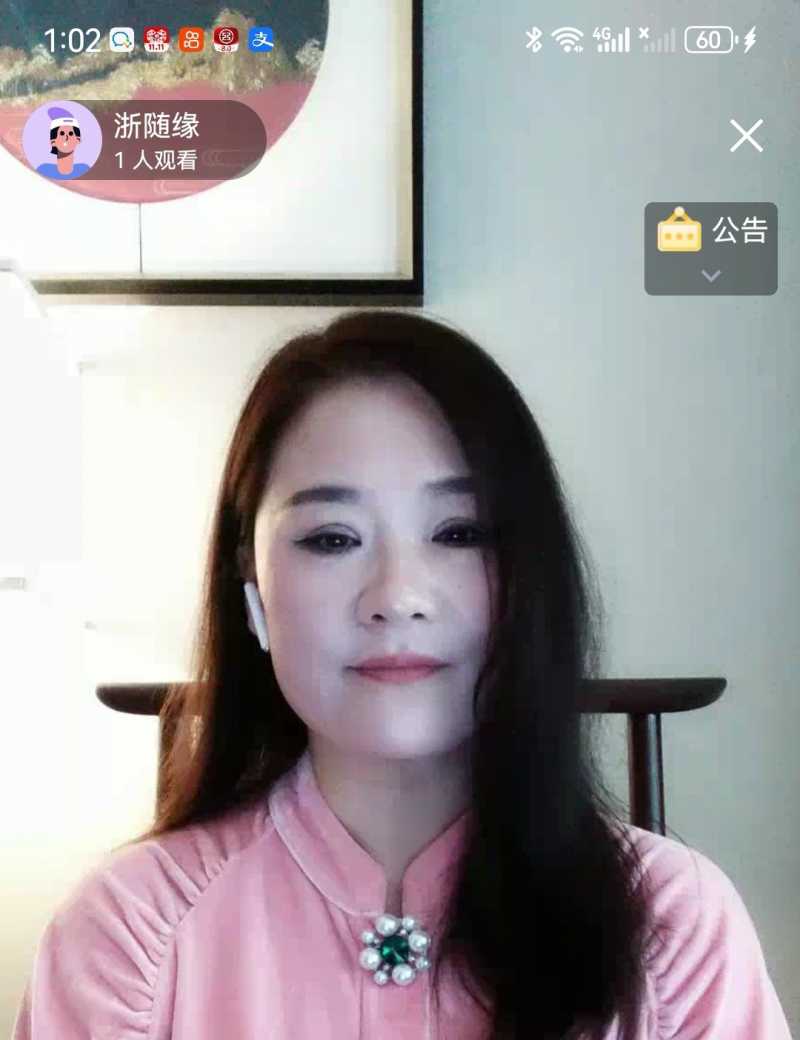Tap the 4G signal strength indicator

pyautogui.click(x=610, y=38)
